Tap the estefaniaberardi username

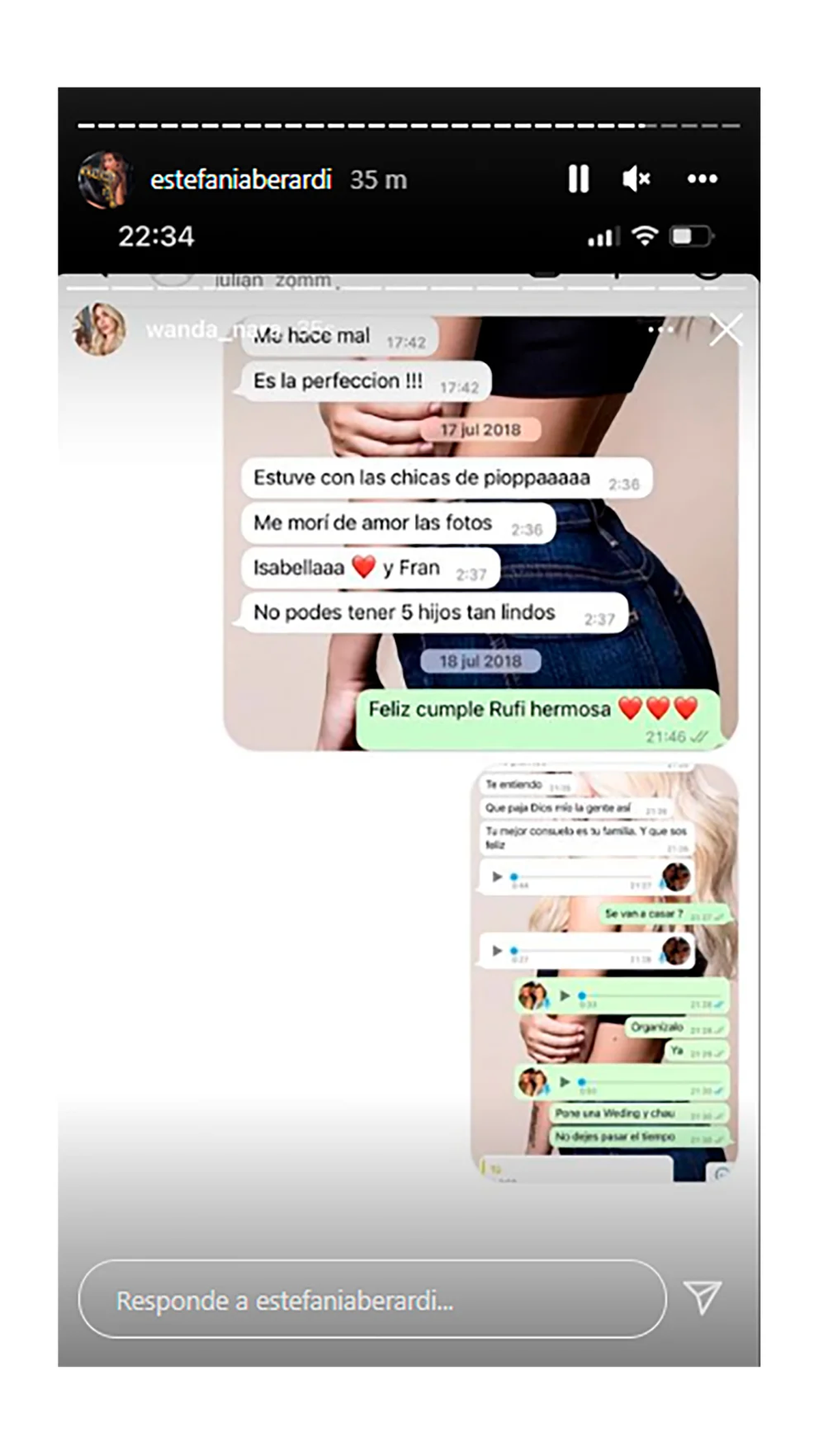coord(240,180)
